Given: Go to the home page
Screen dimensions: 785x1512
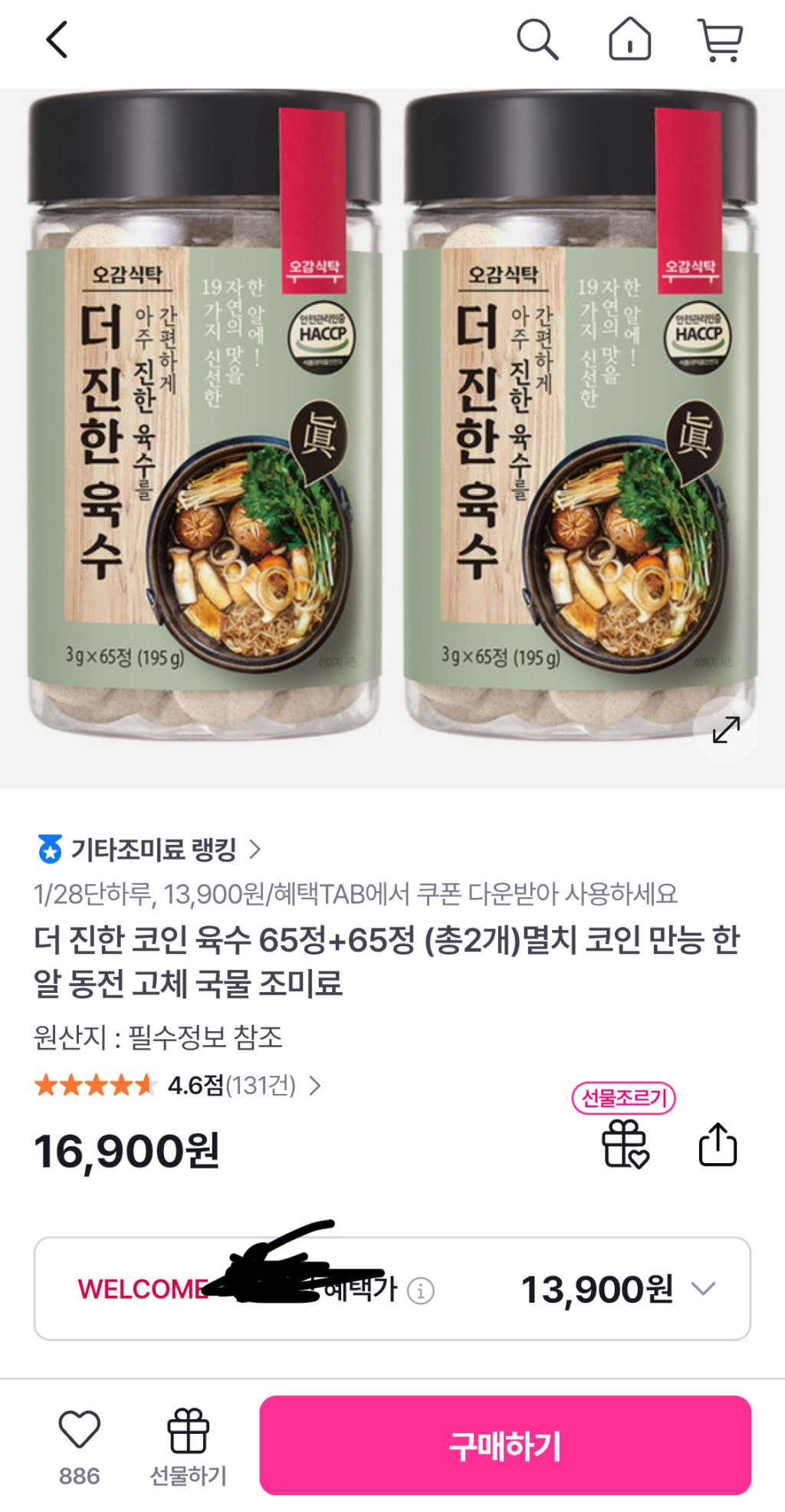Looking at the screenshot, I should click(x=629, y=39).
